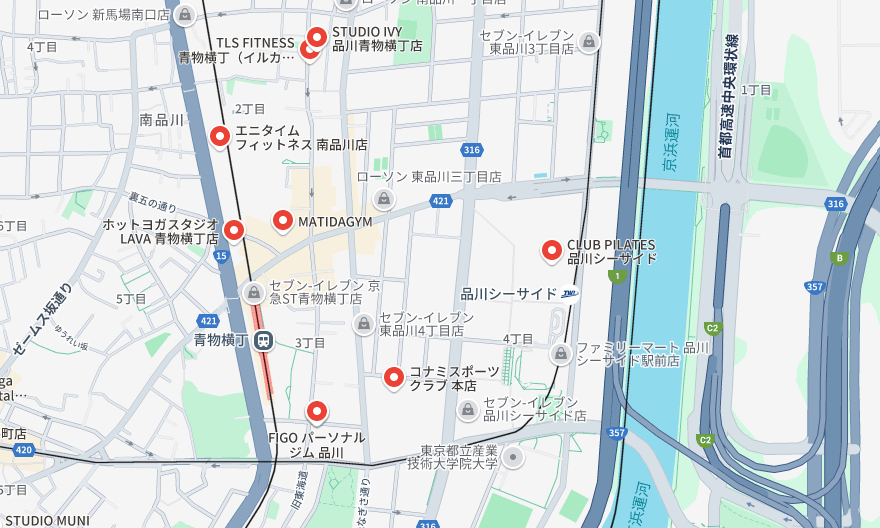Viewport: 880px width, 528px height.
Task: Tap the セブン-イレブン 品川シーサイド店 icon
Action: tap(468, 409)
